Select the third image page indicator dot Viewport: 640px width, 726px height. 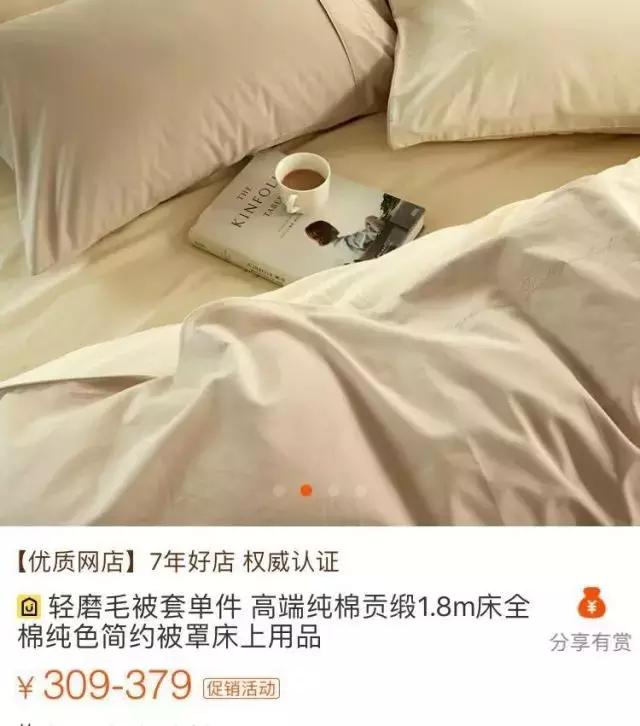(x=333, y=491)
